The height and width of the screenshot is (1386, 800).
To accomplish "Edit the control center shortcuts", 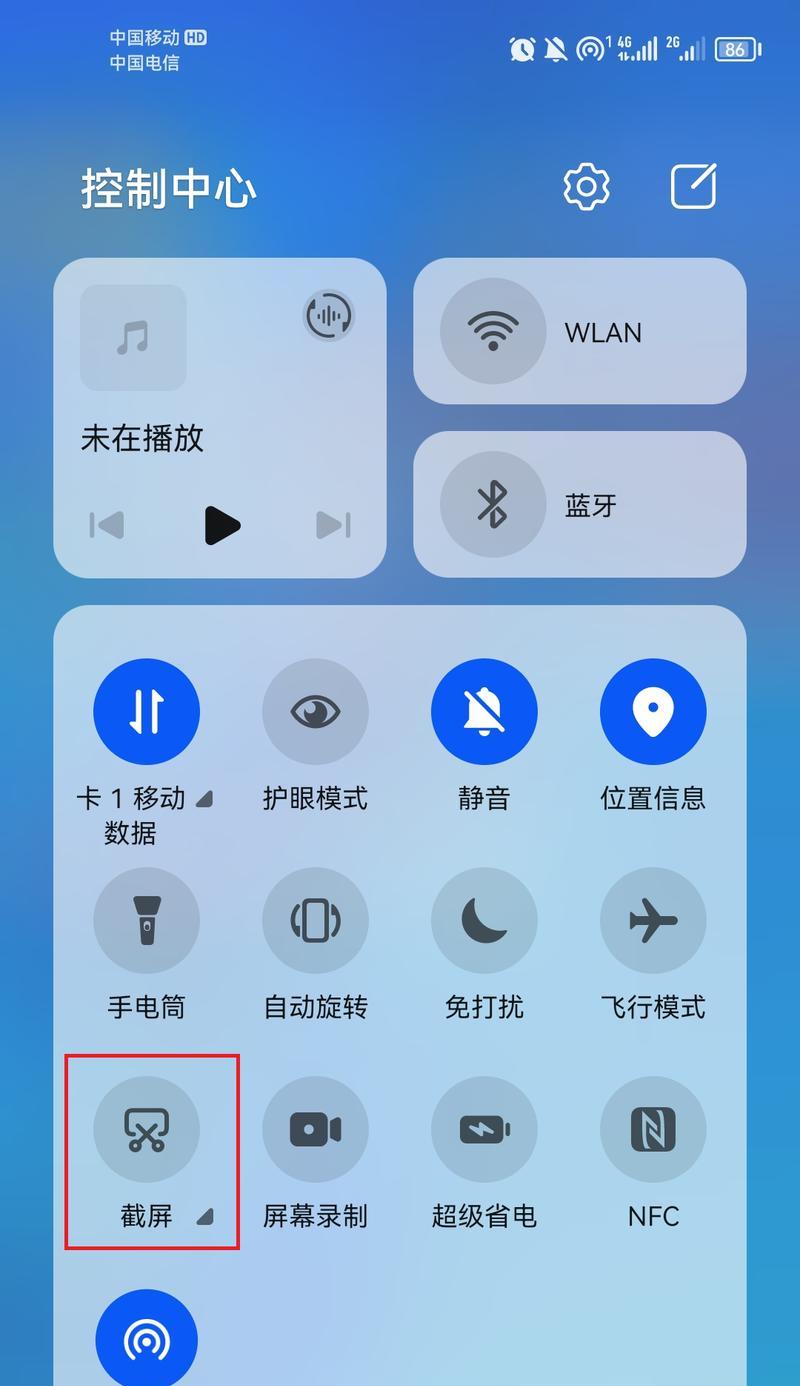I will point(693,186).
